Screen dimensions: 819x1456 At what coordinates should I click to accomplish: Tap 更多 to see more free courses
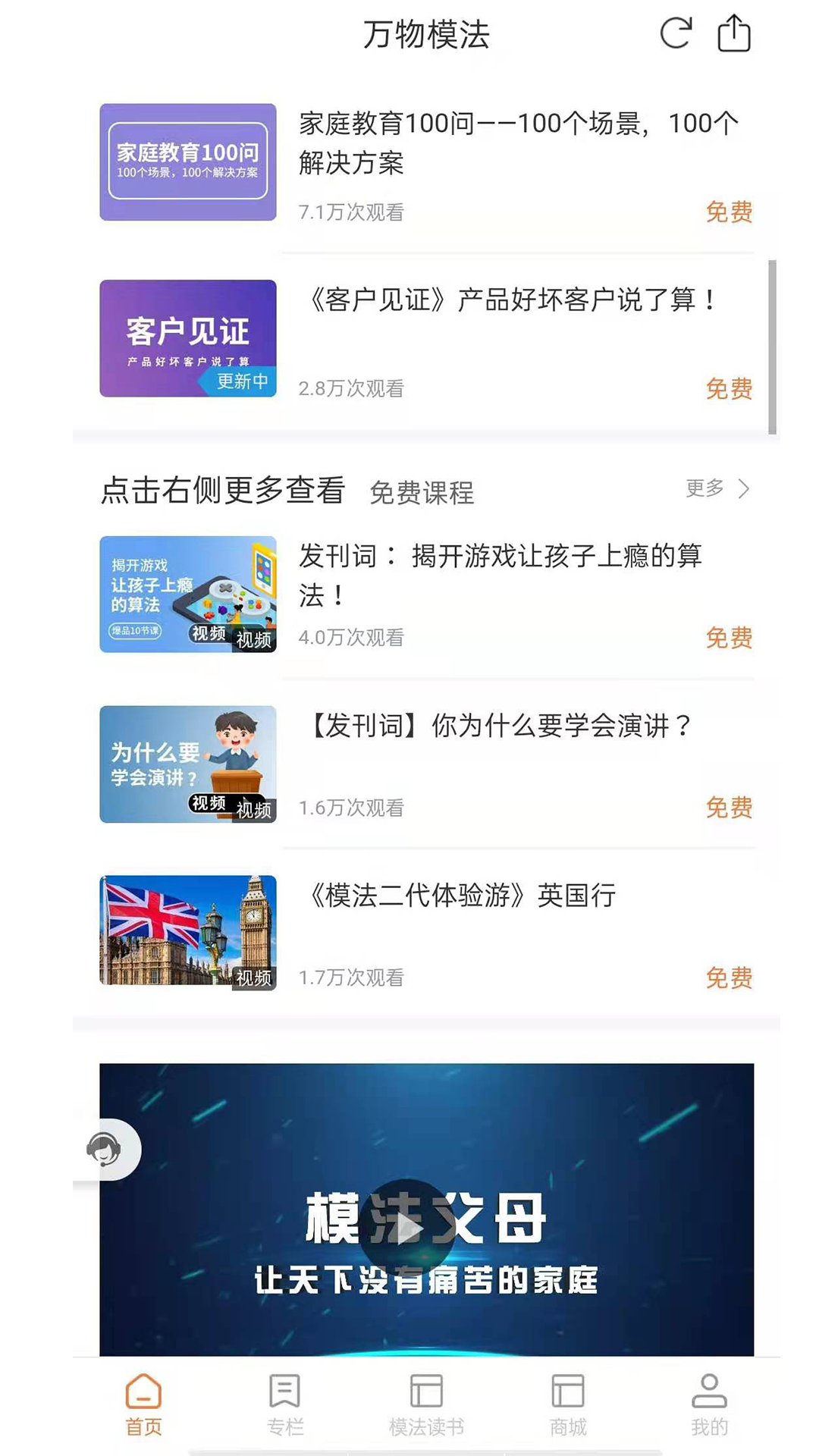click(x=717, y=488)
